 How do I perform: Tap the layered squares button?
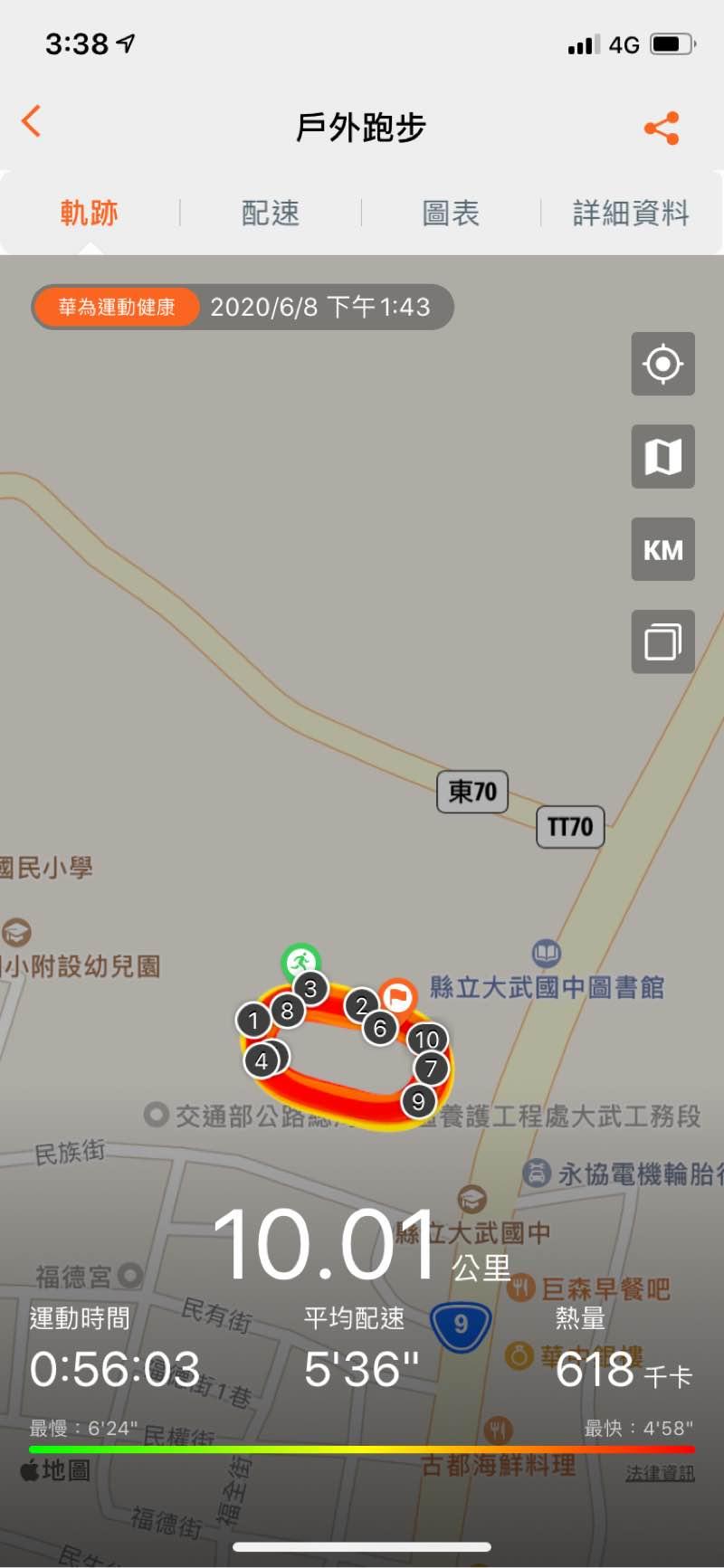point(662,642)
